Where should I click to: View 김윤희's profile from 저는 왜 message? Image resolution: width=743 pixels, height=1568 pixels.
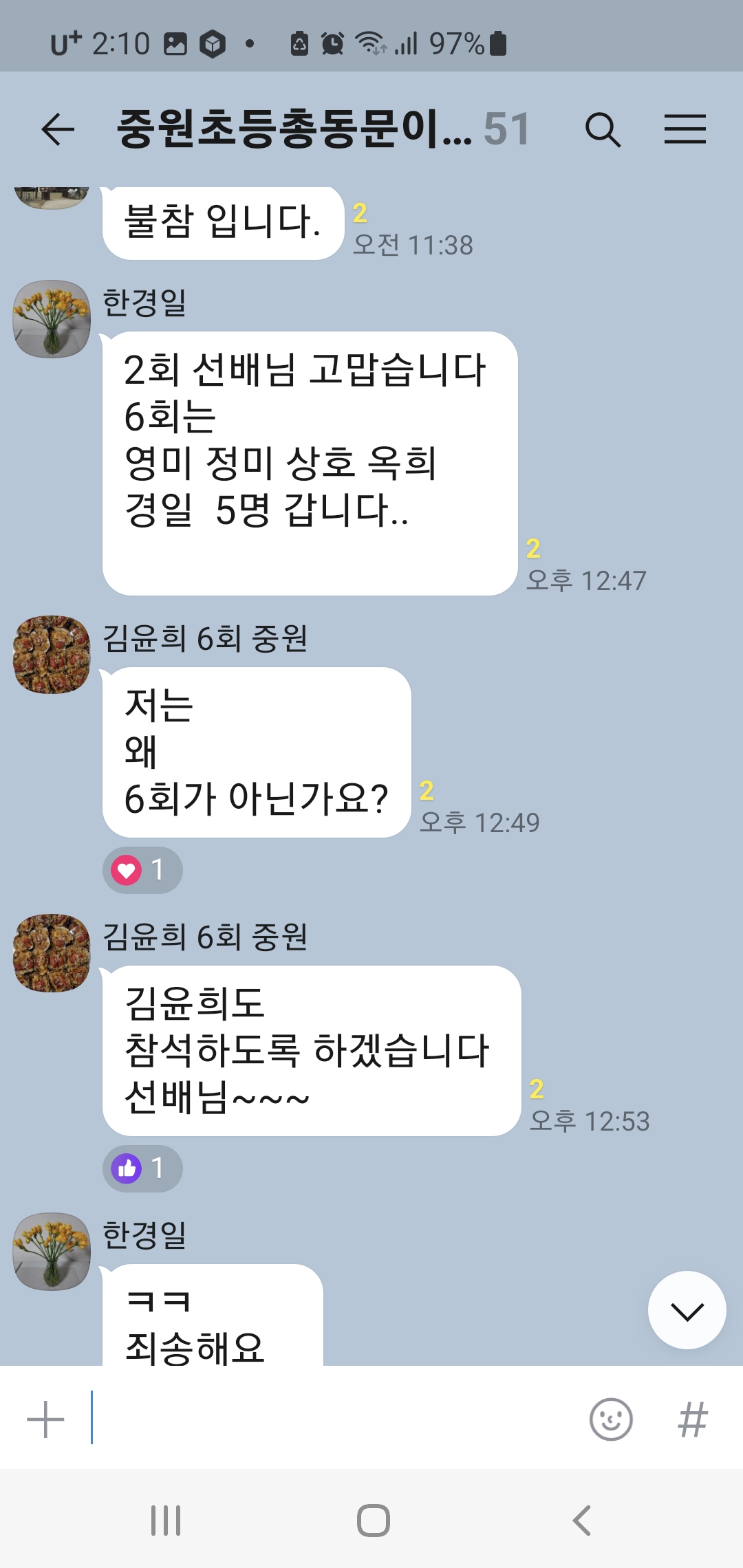[52, 655]
